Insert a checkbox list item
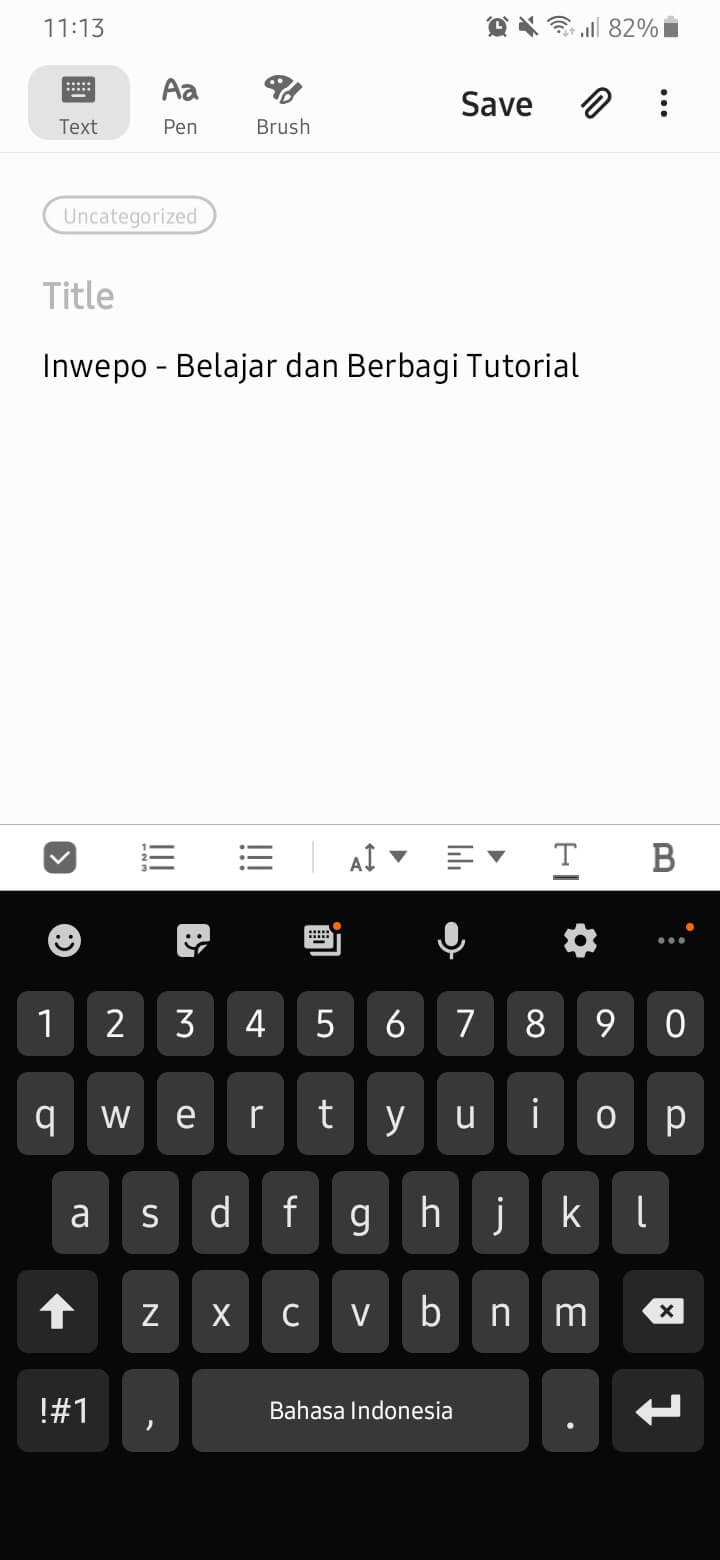720x1560 pixels. click(60, 858)
